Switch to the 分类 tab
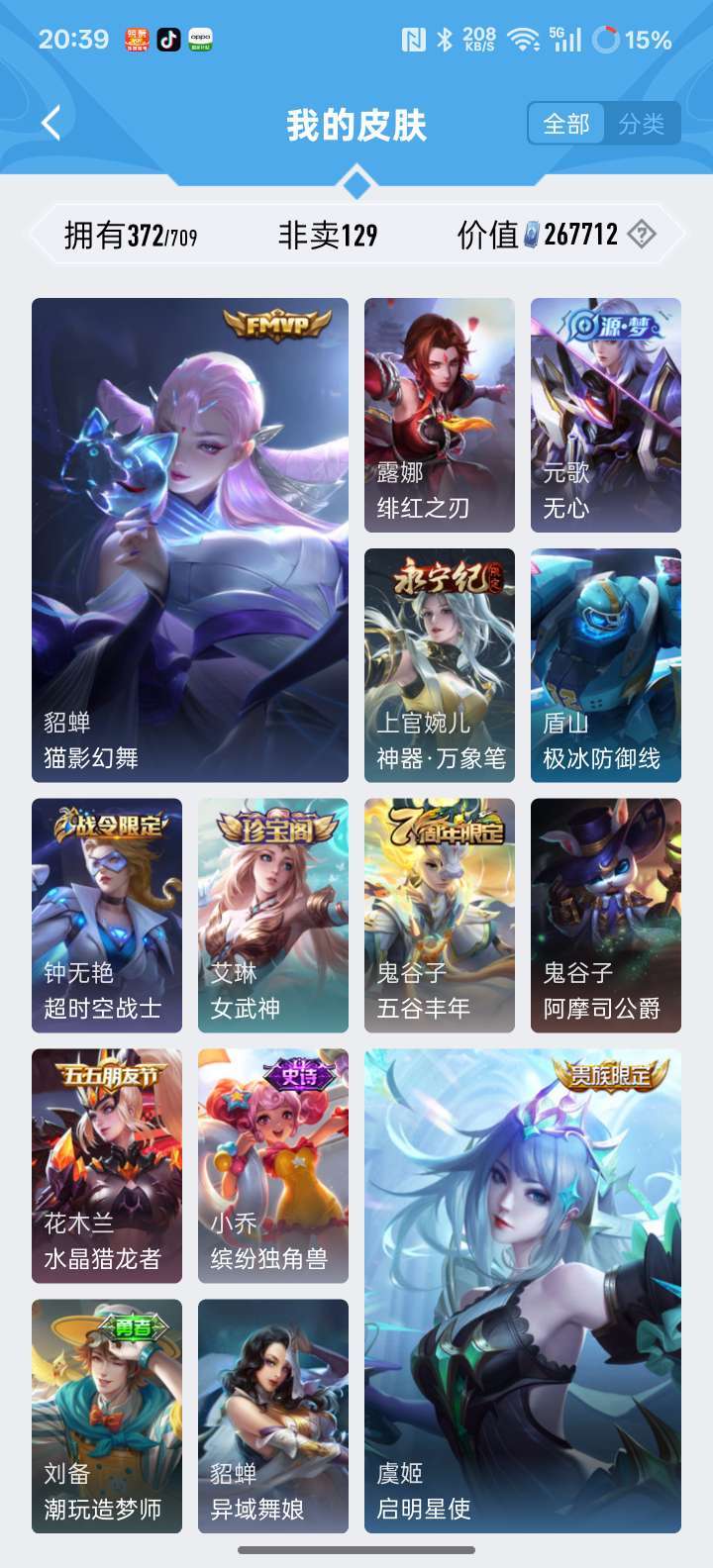This screenshot has height=1568, width=713. [x=642, y=124]
